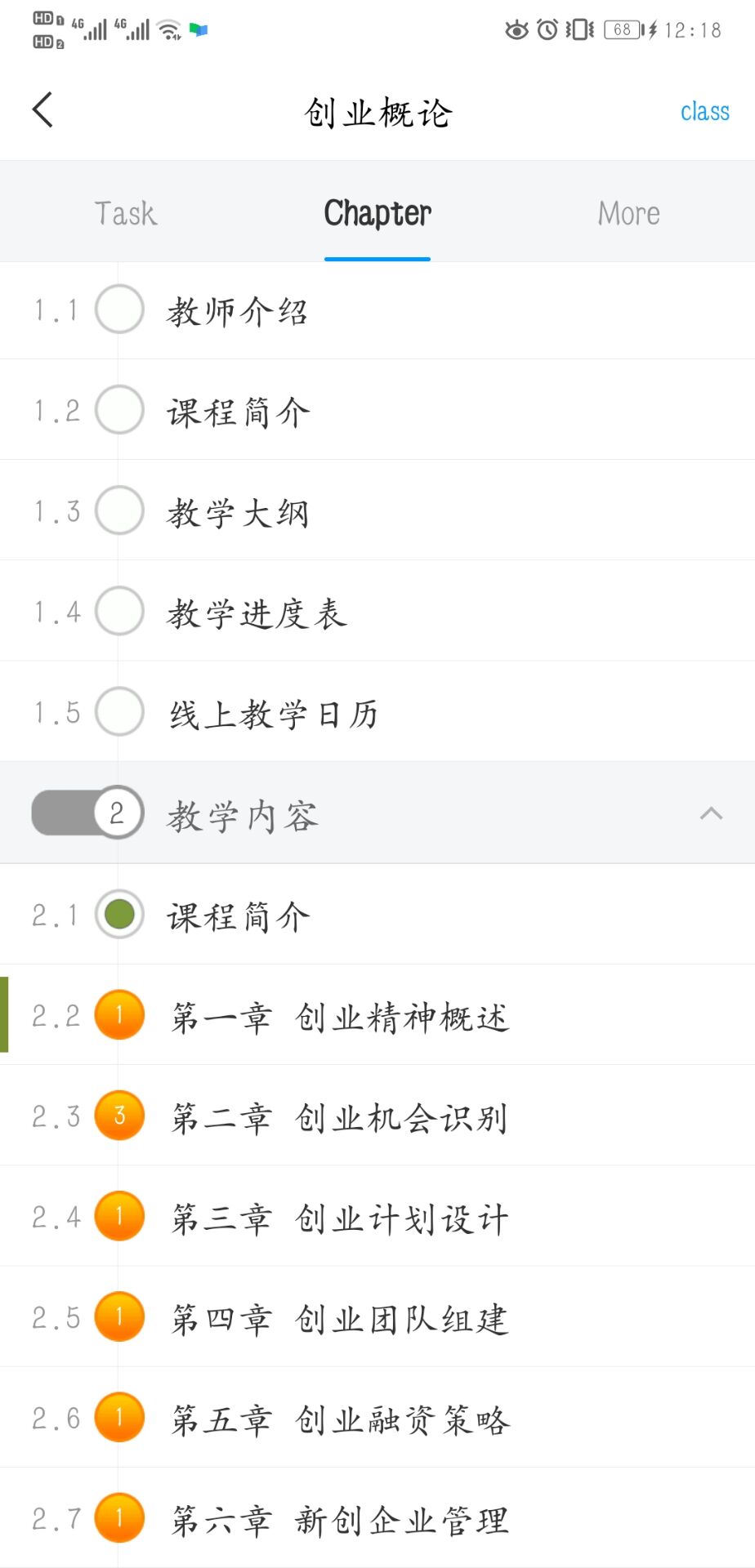Open section 1.5 线上教学日历
Image resolution: width=755 pixels, height=1568 pixels.
[x=273, y=713]
